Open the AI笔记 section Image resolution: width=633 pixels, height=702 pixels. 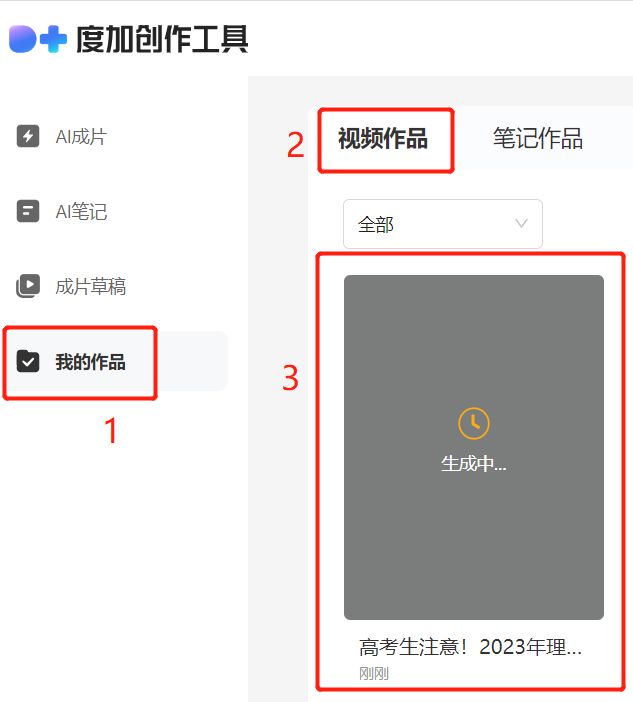tap(80, 212)
